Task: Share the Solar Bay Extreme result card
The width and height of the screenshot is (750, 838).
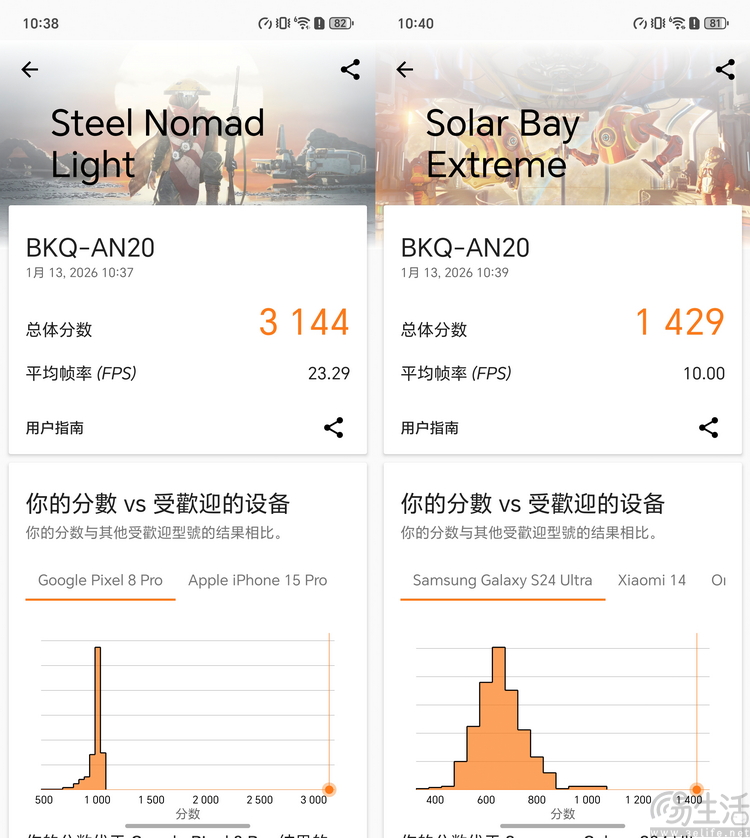Action: click(x=709, y=427)
